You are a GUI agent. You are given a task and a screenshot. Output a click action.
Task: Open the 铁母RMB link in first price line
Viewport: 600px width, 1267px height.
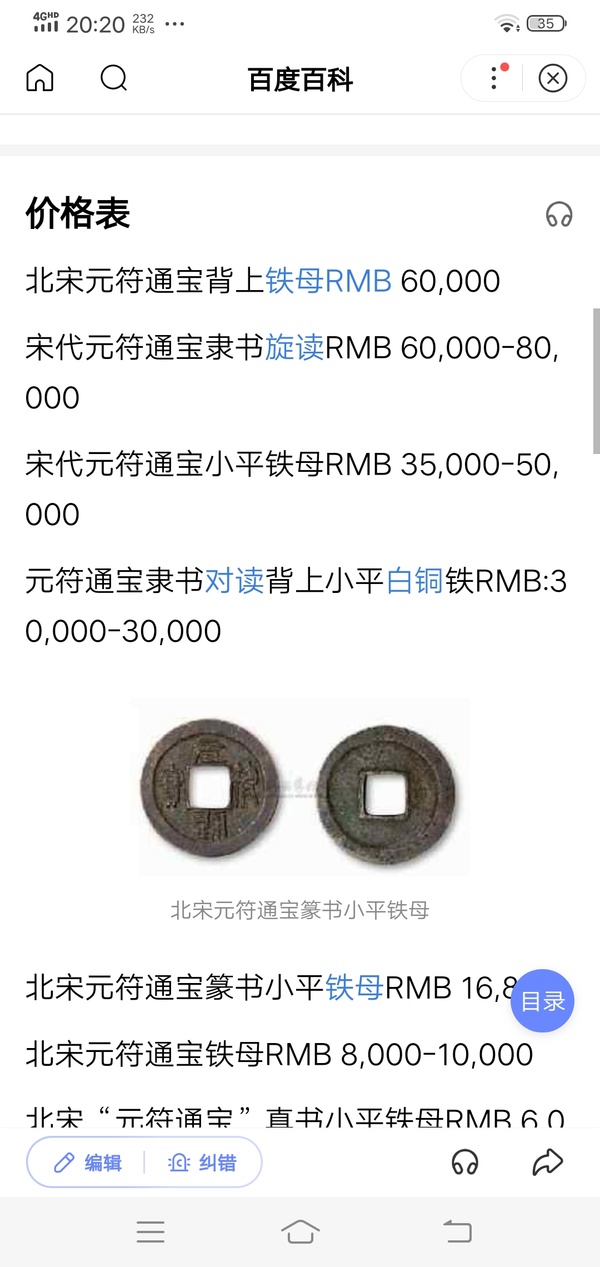pos(328,281)
